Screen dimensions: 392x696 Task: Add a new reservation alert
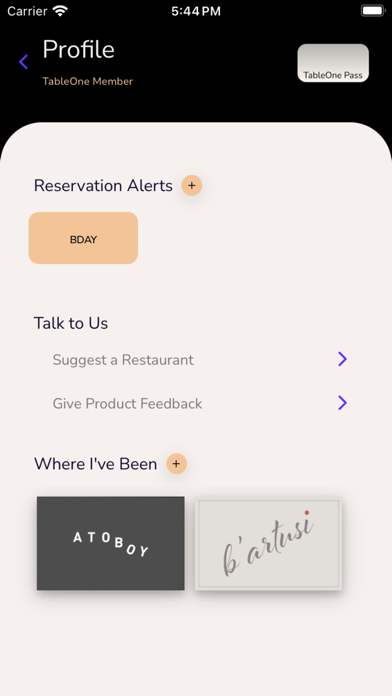point(192,186)
